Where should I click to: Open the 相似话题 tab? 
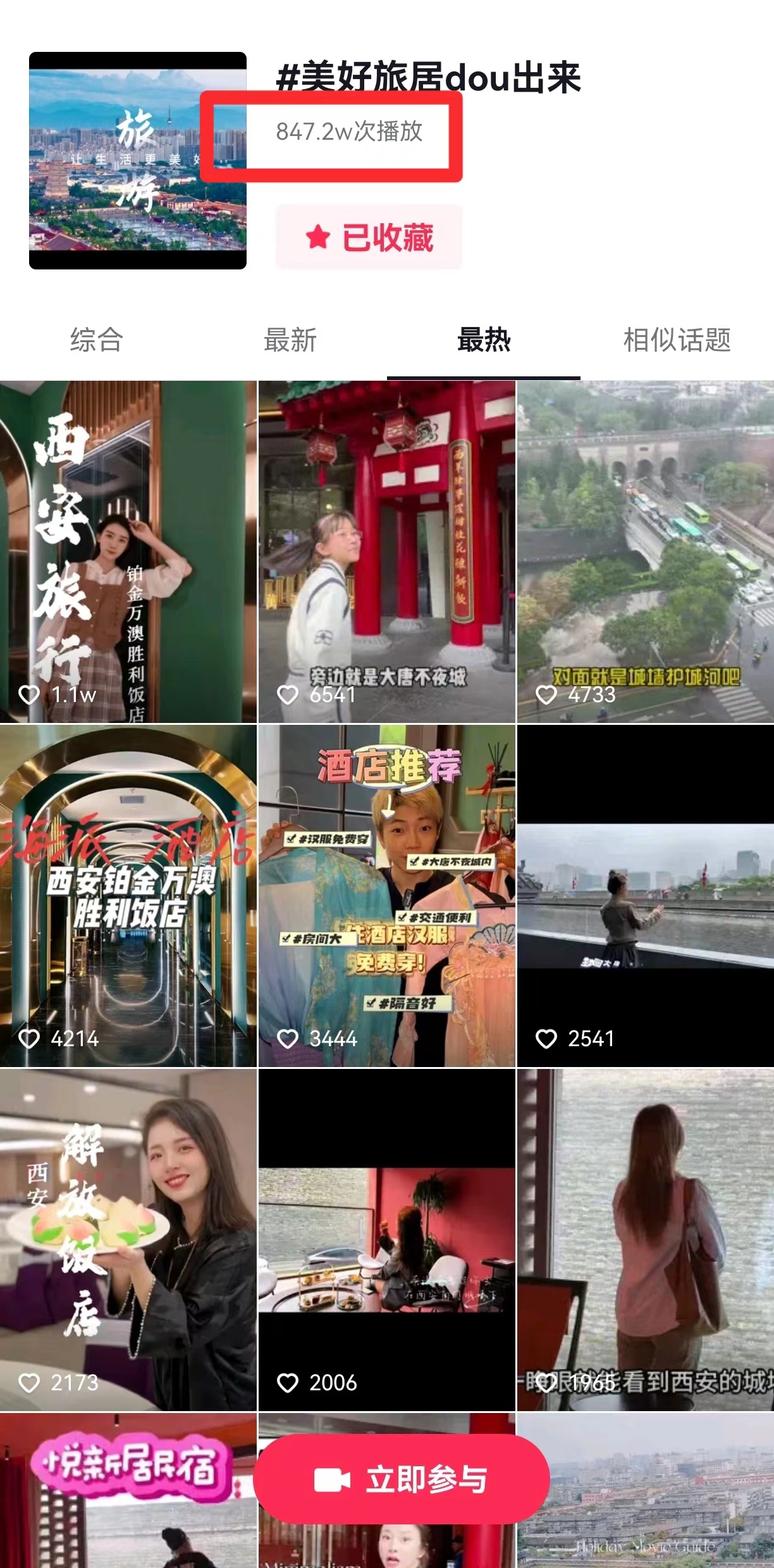(x=677, y=340)
